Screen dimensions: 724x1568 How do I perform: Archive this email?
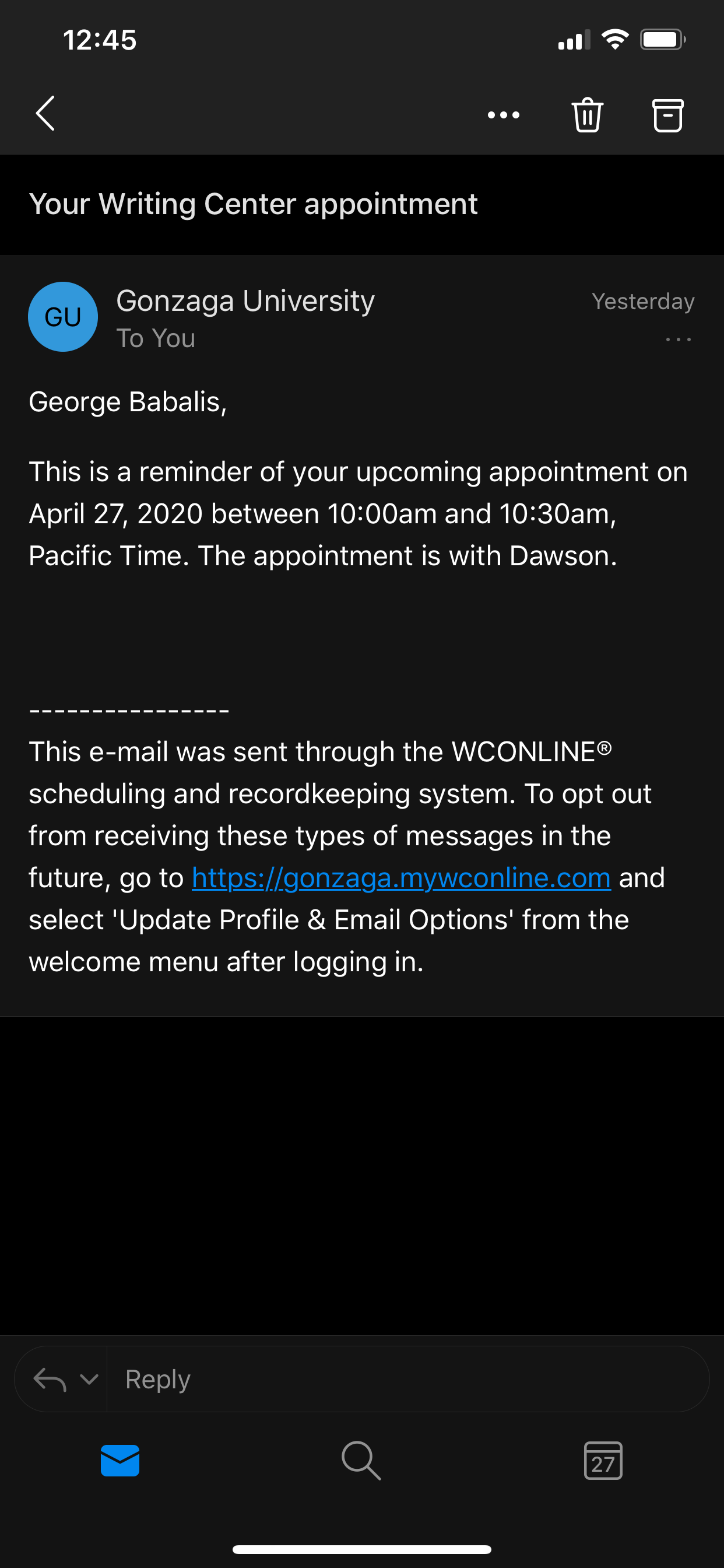tap(667, 115)
